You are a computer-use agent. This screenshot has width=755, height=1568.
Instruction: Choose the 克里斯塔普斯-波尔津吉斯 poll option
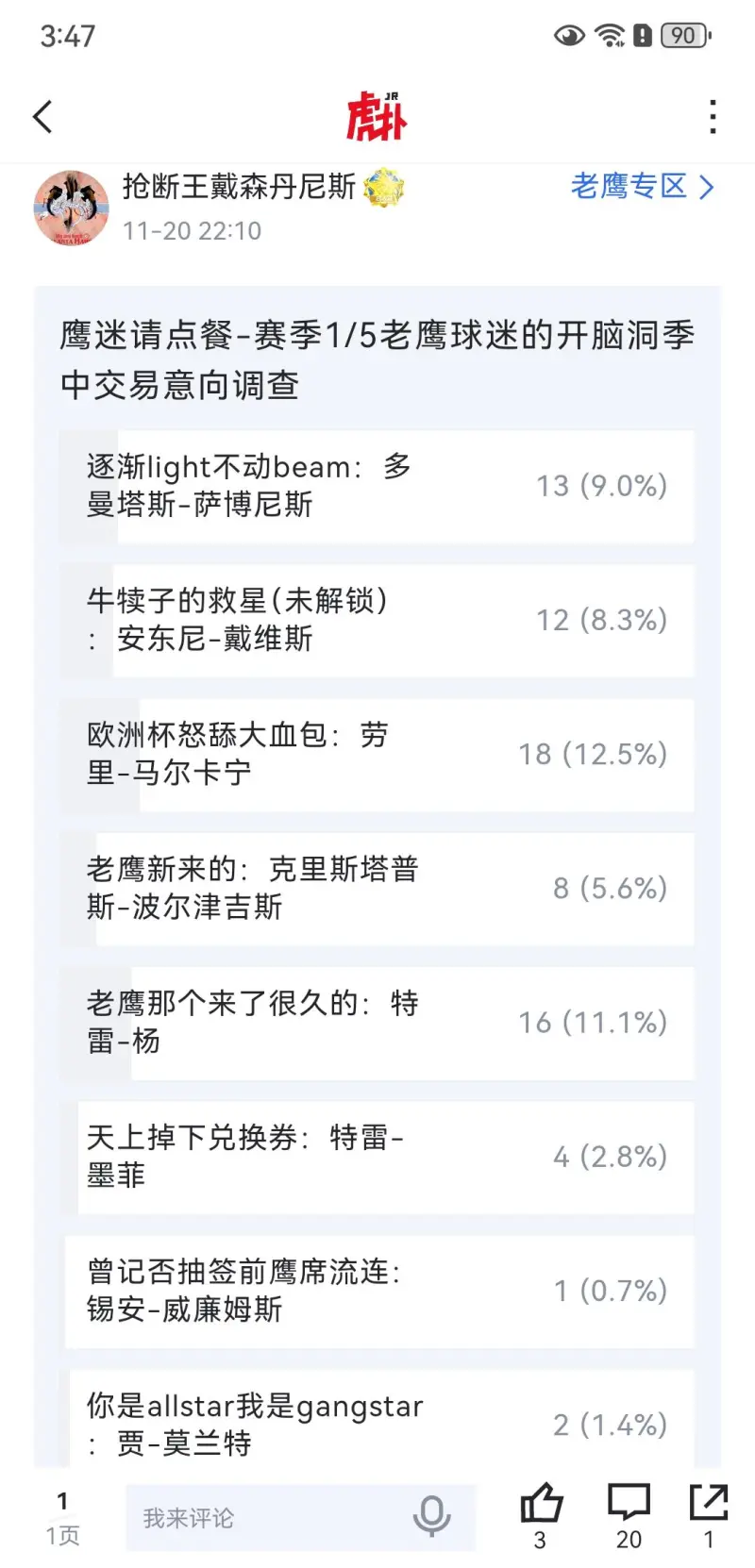coord(377,888)
